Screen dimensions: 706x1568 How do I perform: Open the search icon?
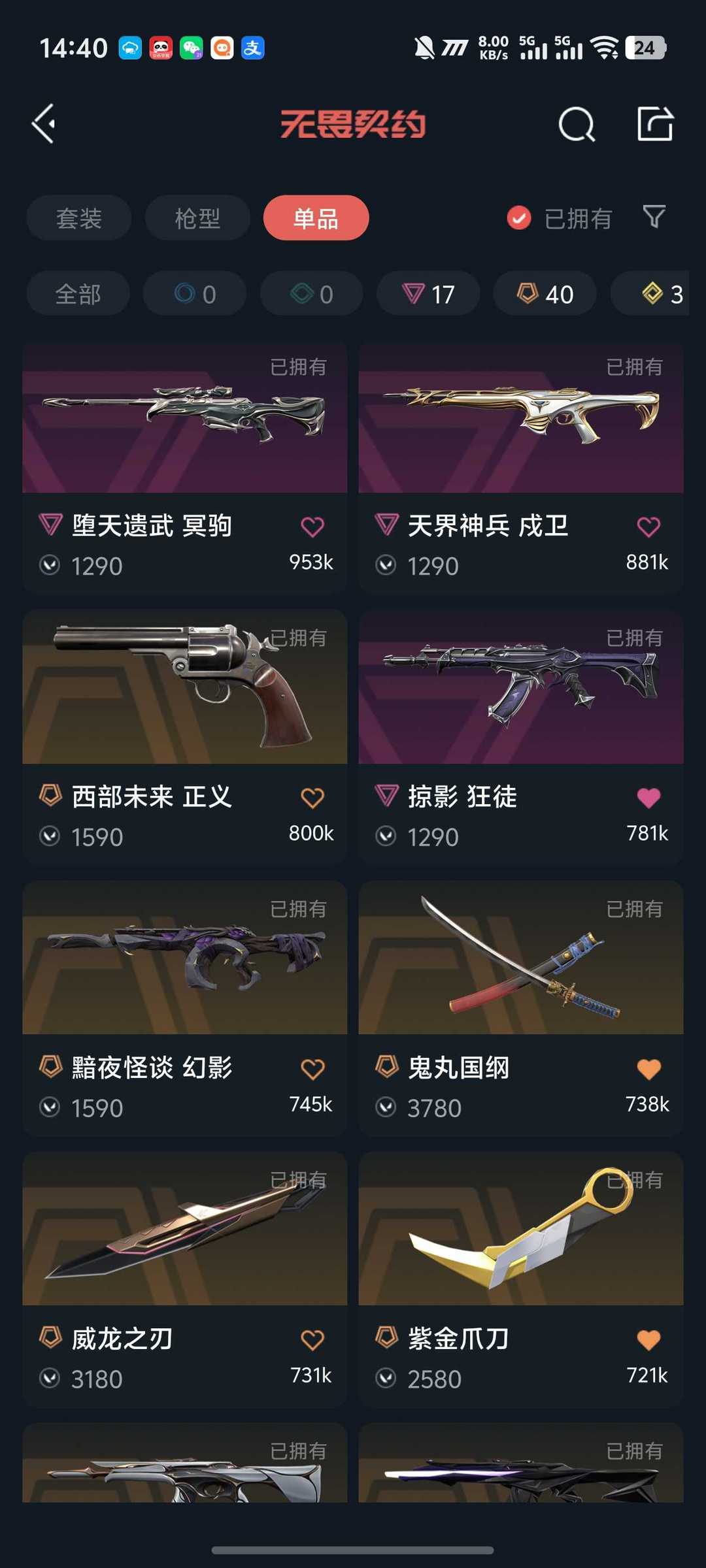pyautogui.click(x=577, y=123)
